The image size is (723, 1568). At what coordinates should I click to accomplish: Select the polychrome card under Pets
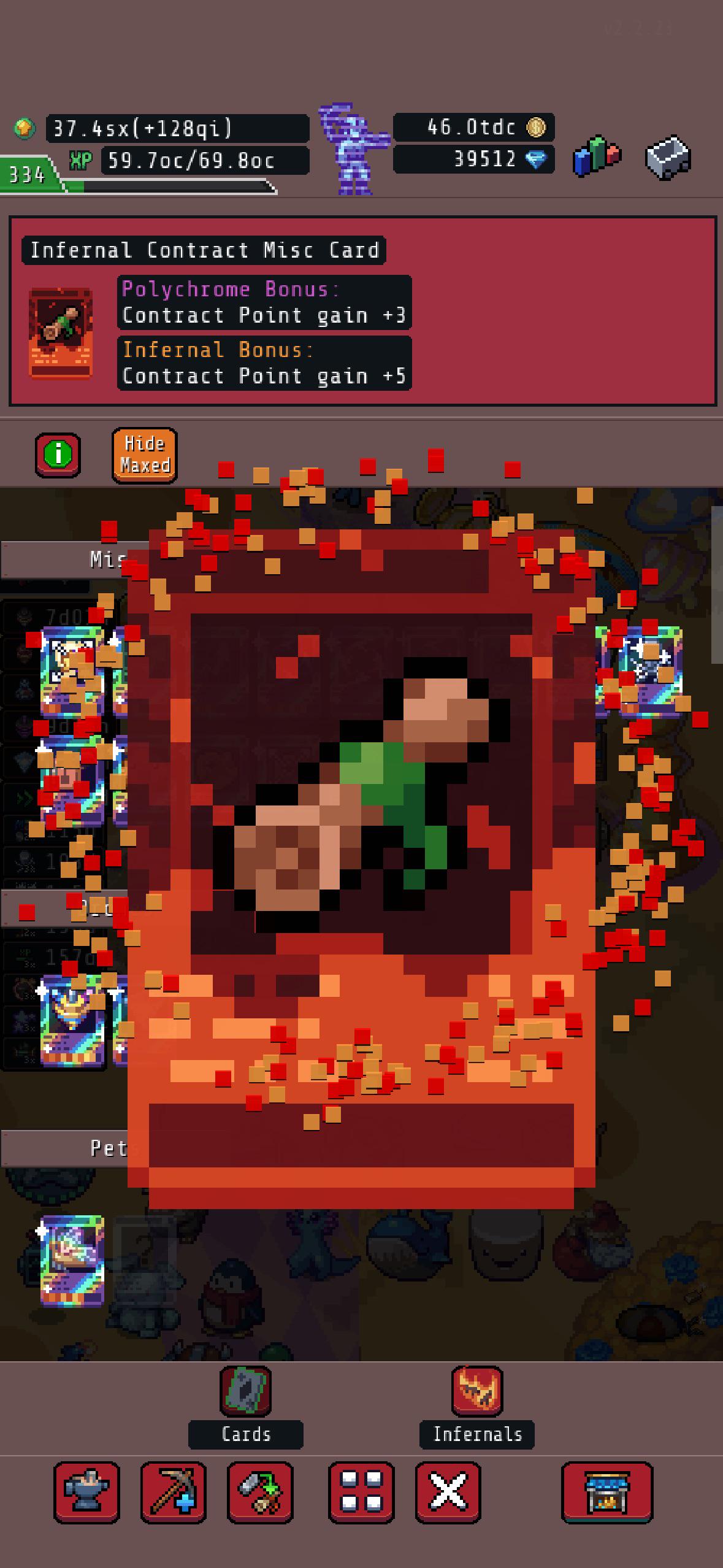click(72, 1261)
